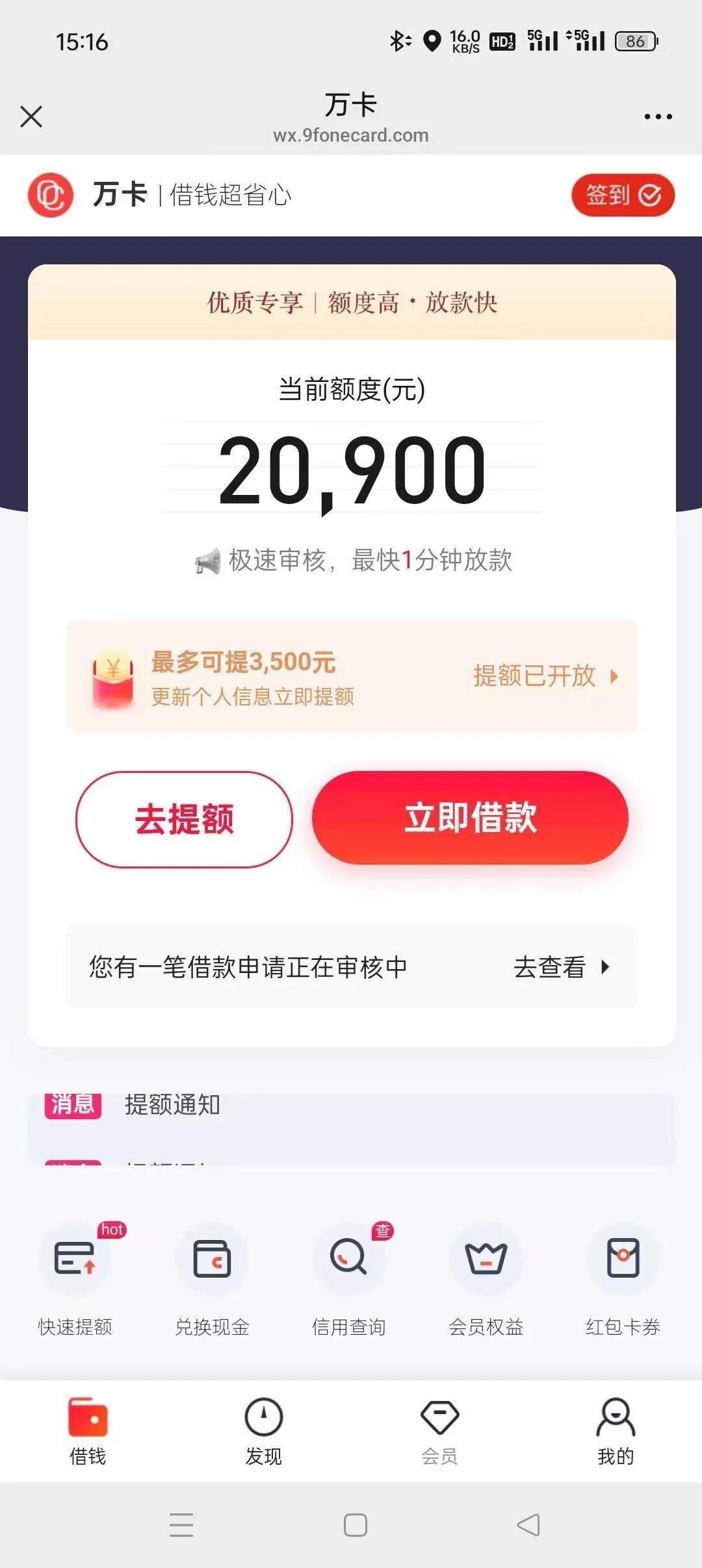View loan under review via 去查看

pos(562,967)
